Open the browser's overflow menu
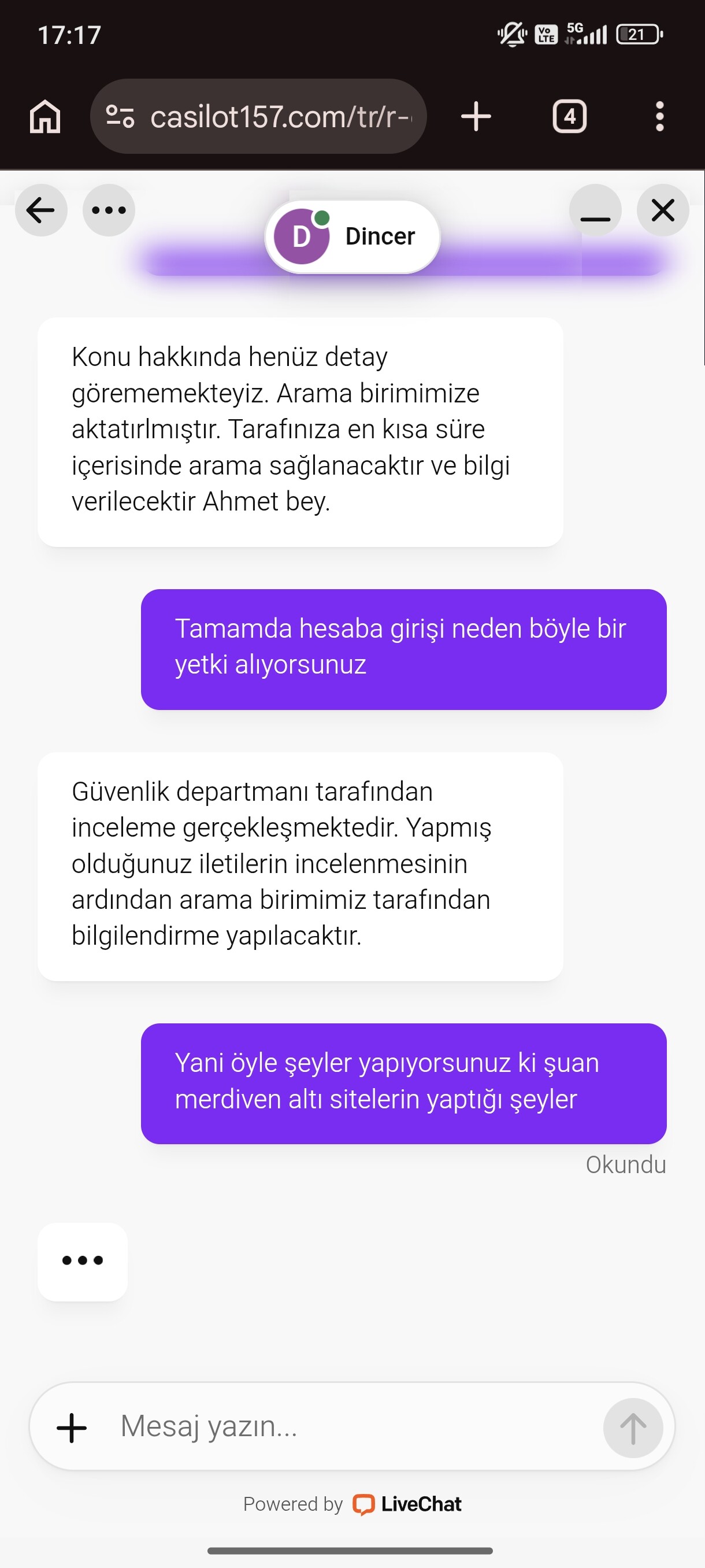705x1568 pixels. click(x=659, y=116)
